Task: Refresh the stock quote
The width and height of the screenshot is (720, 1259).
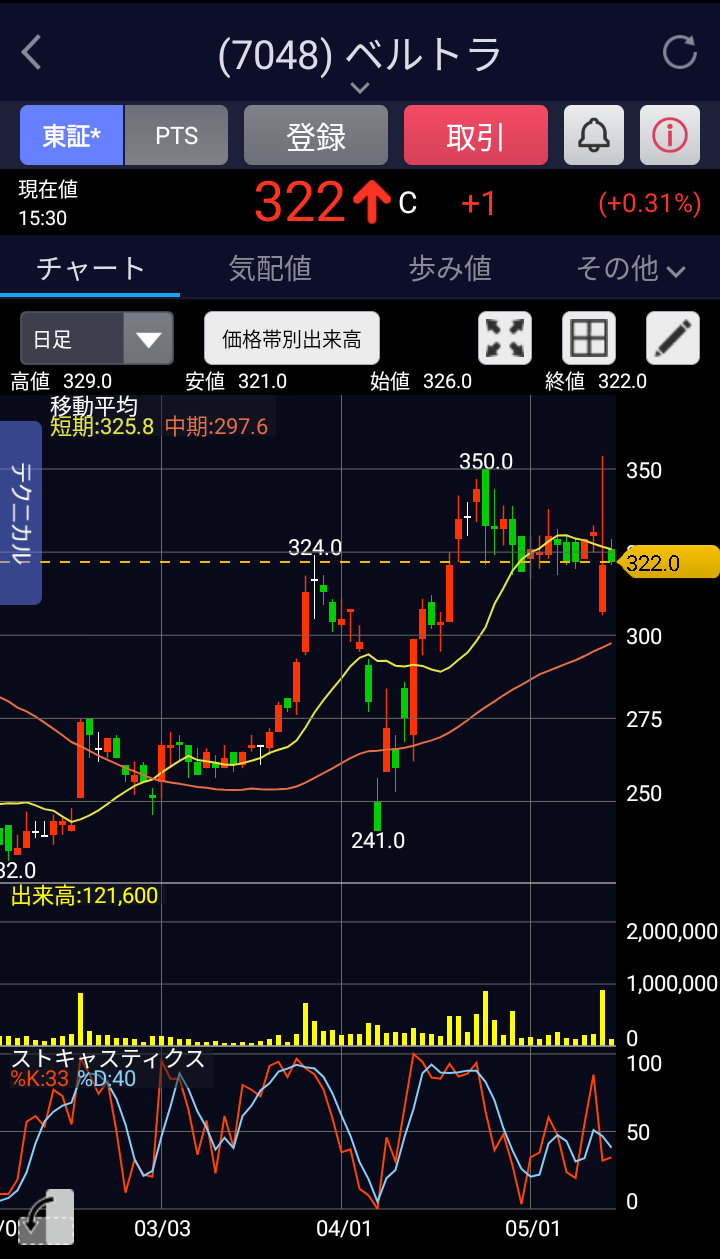Action: pos(680,52)
